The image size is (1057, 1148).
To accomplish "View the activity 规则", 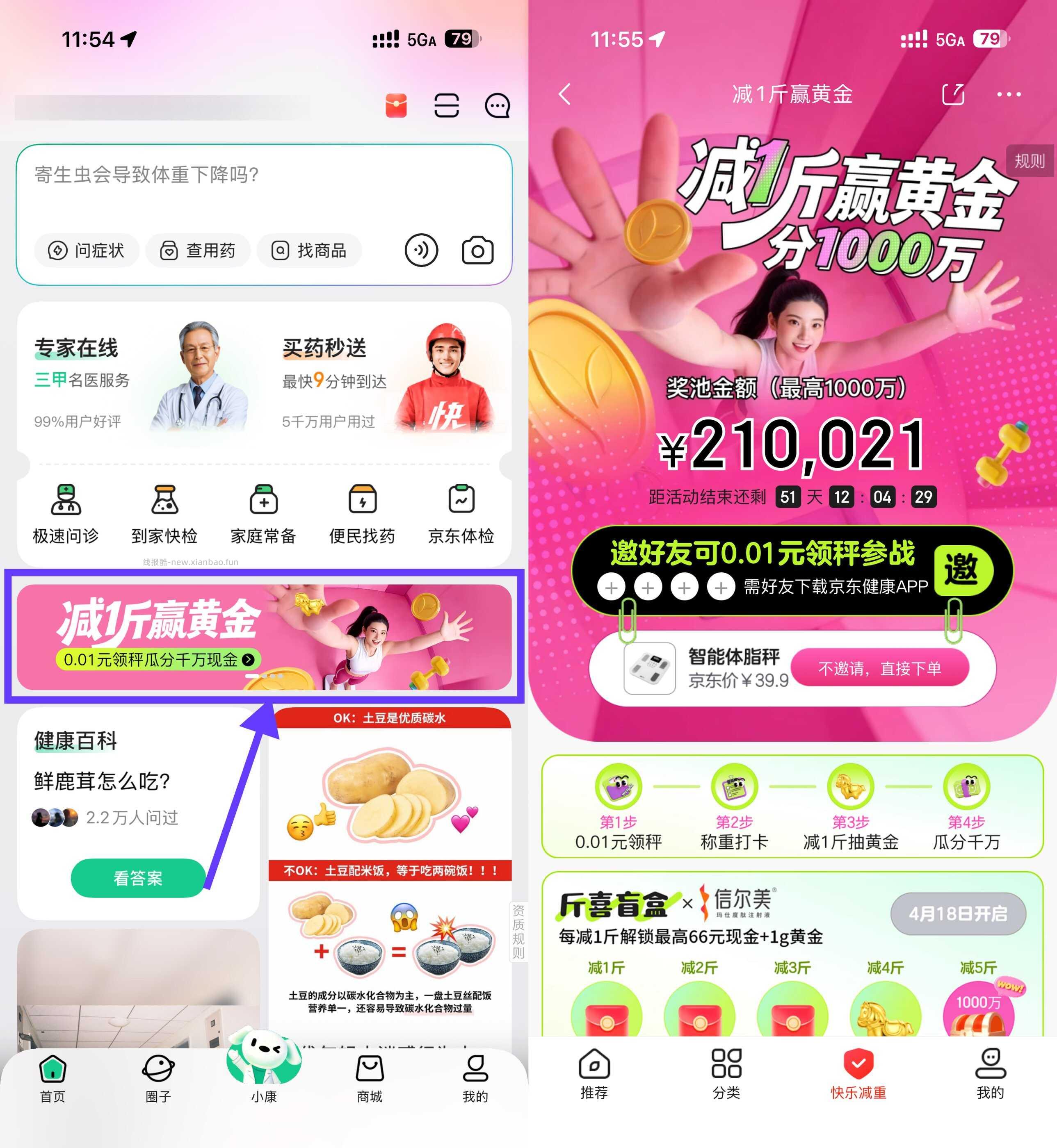I will pyautogui.click(x=1030, y=161).
